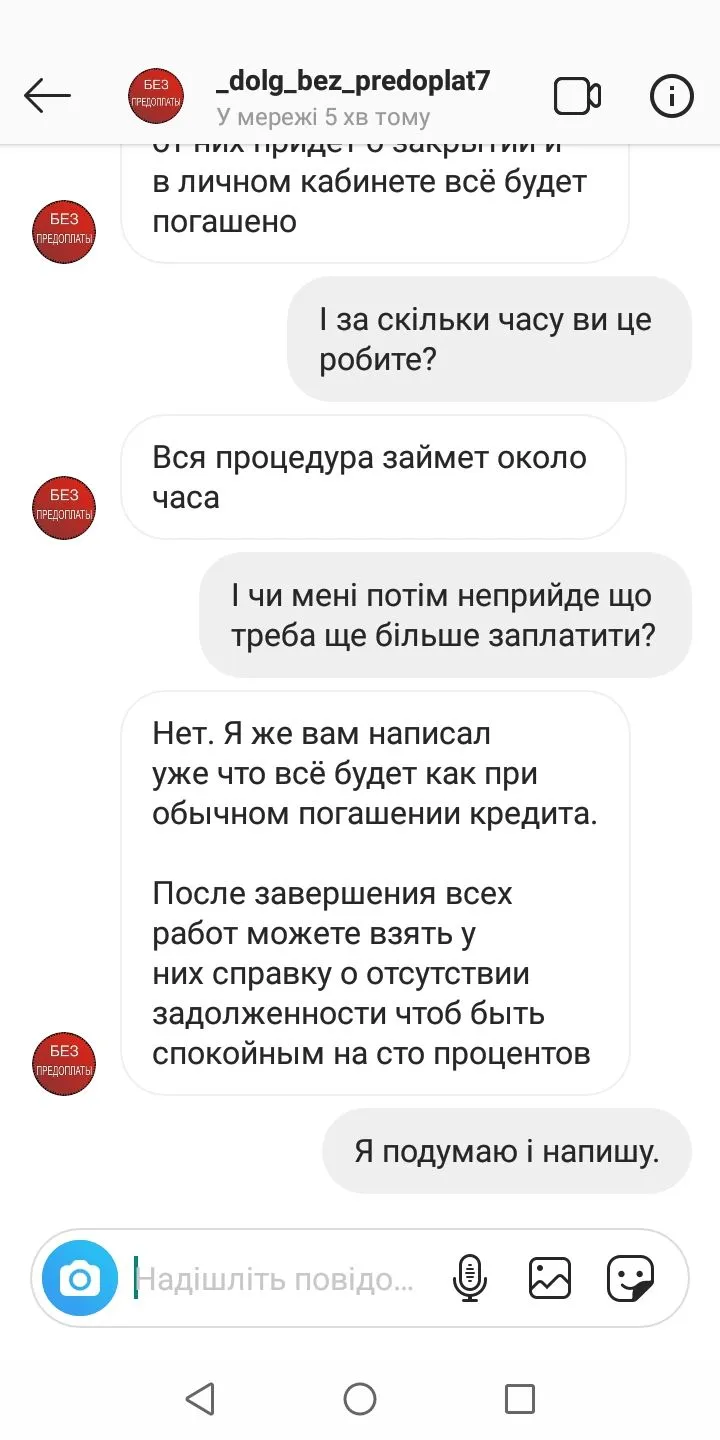Open _dolg_bez_predoplat7 profile from header
The width and height of the screenshot is (720, 1440).
point(352,81)
